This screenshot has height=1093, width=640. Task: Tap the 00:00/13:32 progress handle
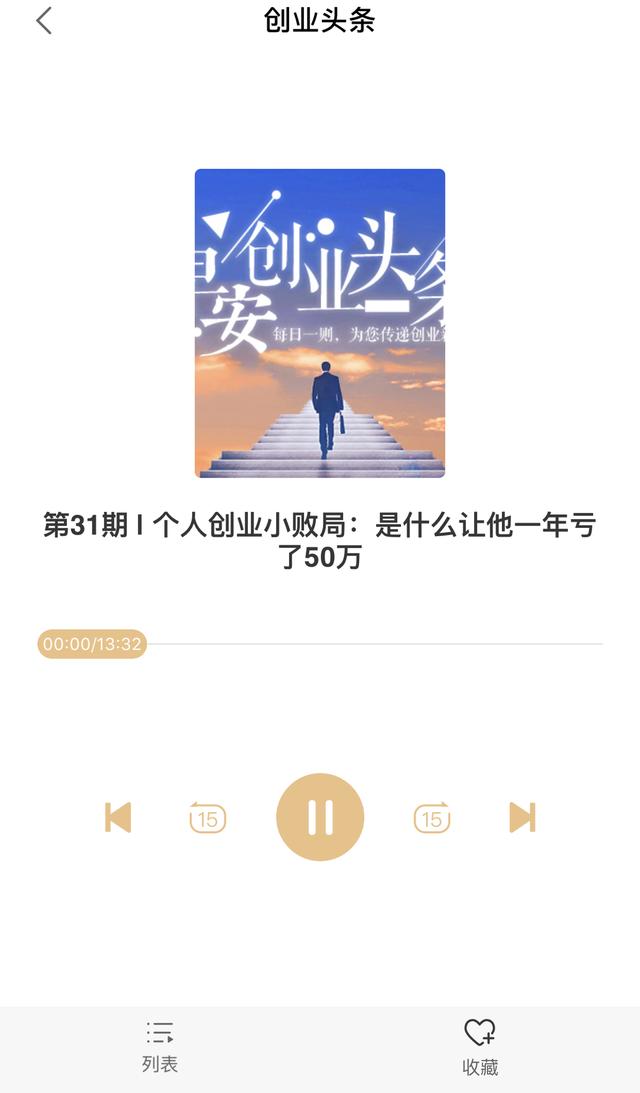[92, 644]
